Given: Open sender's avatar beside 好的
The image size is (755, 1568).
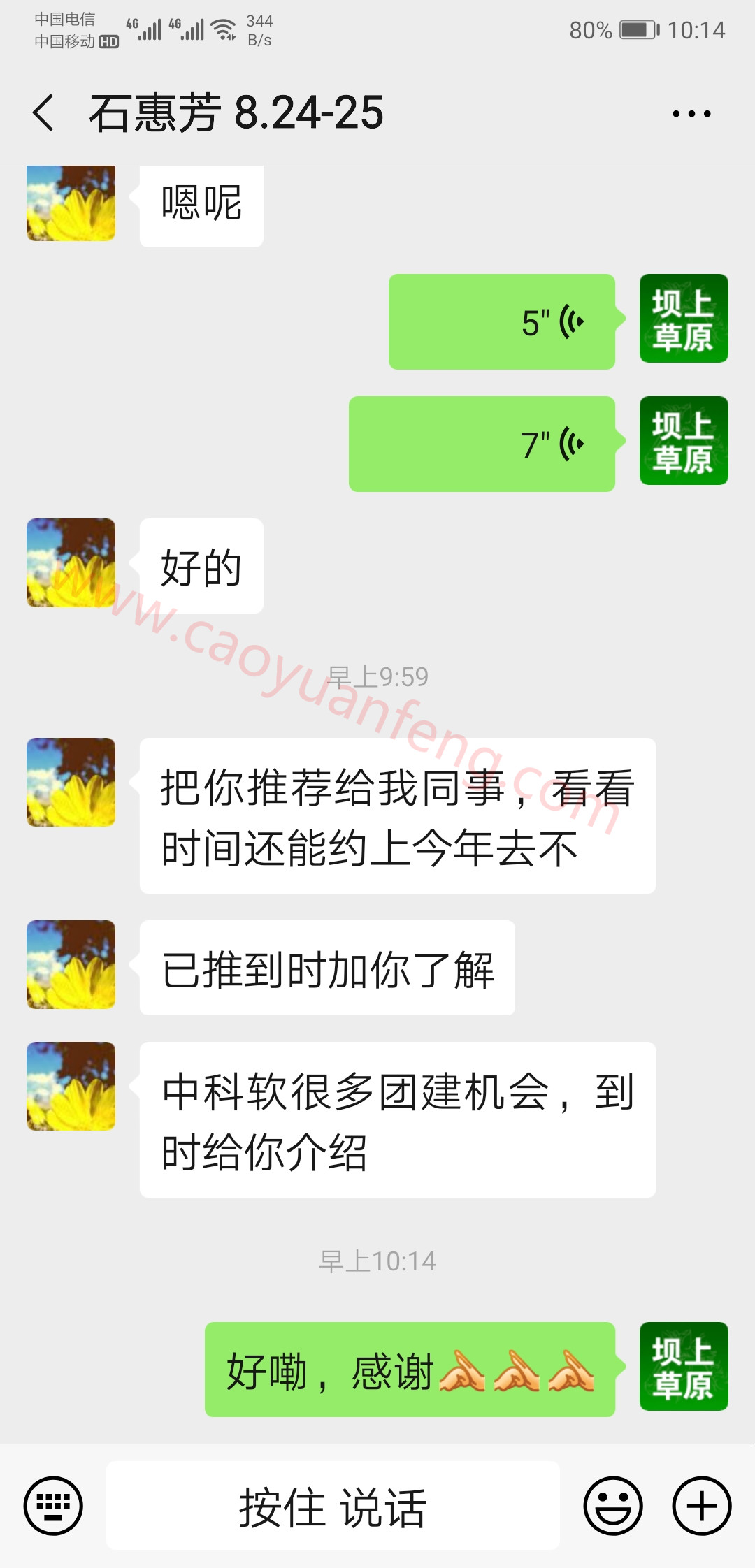Looking at the screenshot, I should click(x=71, y=562).
